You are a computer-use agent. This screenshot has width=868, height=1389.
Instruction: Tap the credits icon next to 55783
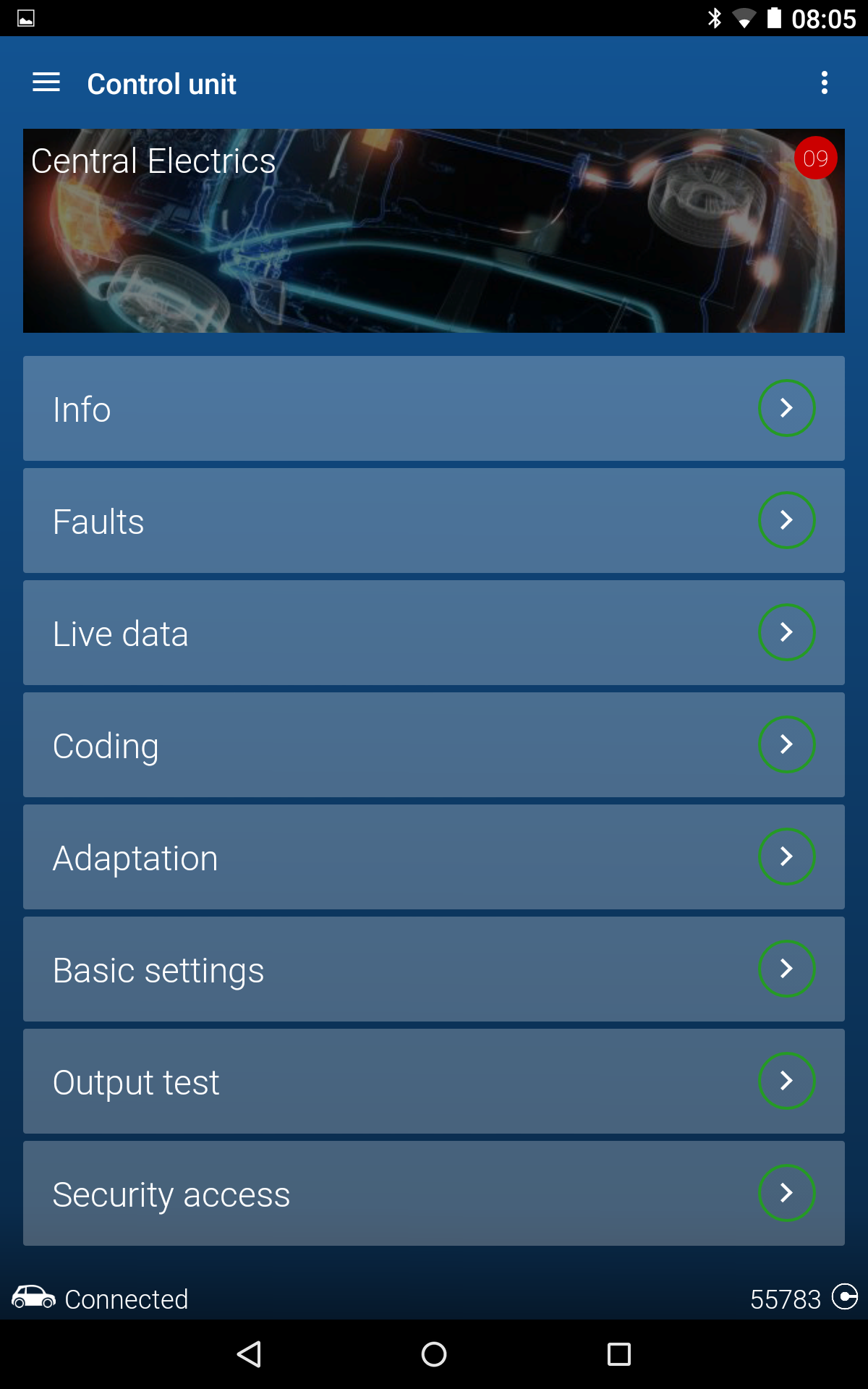844,1296
